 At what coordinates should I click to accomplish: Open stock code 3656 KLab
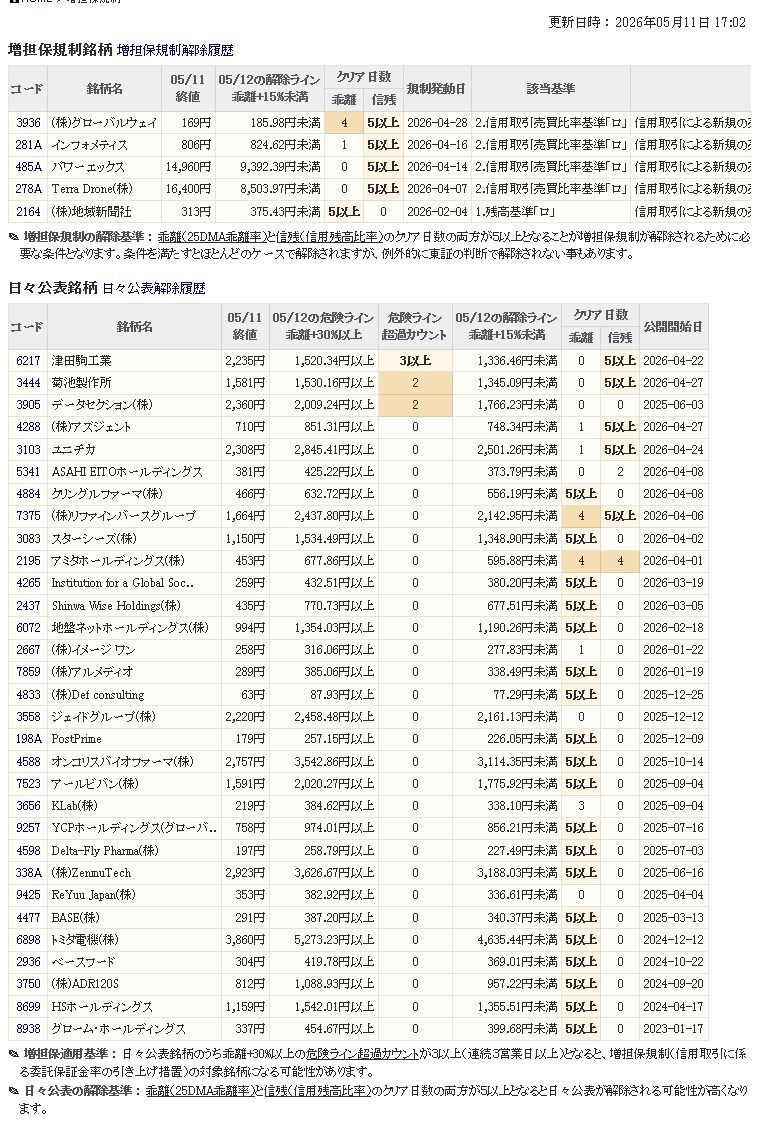(x=28, y=806)
